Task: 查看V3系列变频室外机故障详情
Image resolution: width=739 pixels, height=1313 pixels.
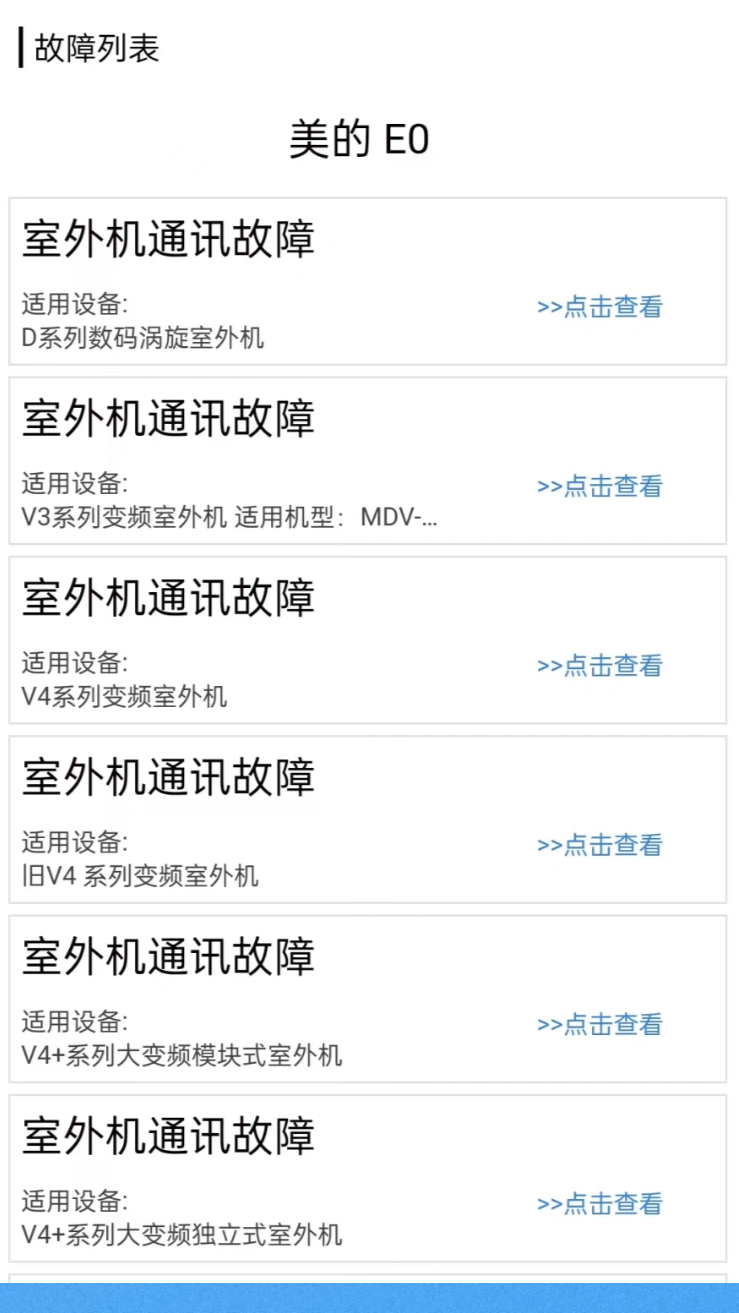Action: point(600,486)
